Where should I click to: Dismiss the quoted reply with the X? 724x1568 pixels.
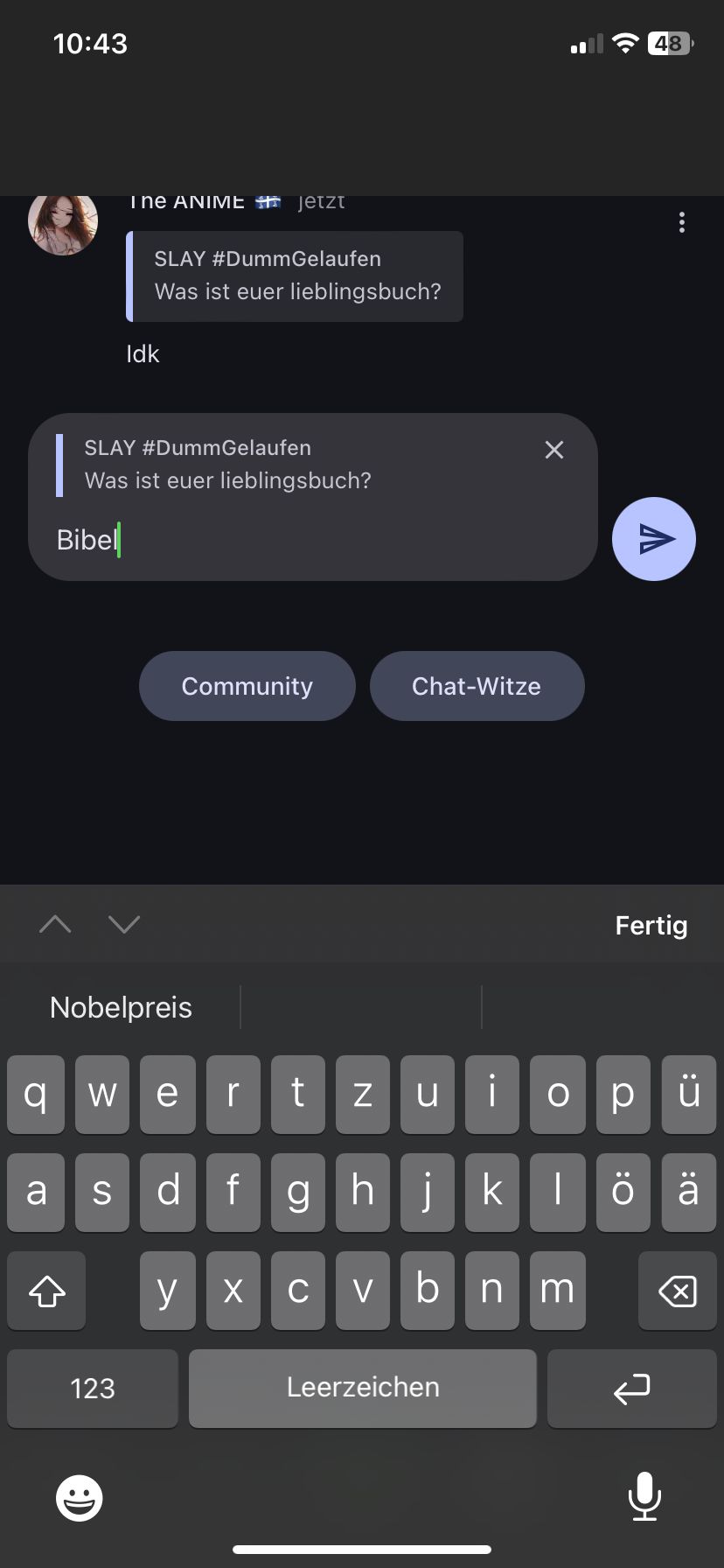pyautogui.click(x=554, y=450)
